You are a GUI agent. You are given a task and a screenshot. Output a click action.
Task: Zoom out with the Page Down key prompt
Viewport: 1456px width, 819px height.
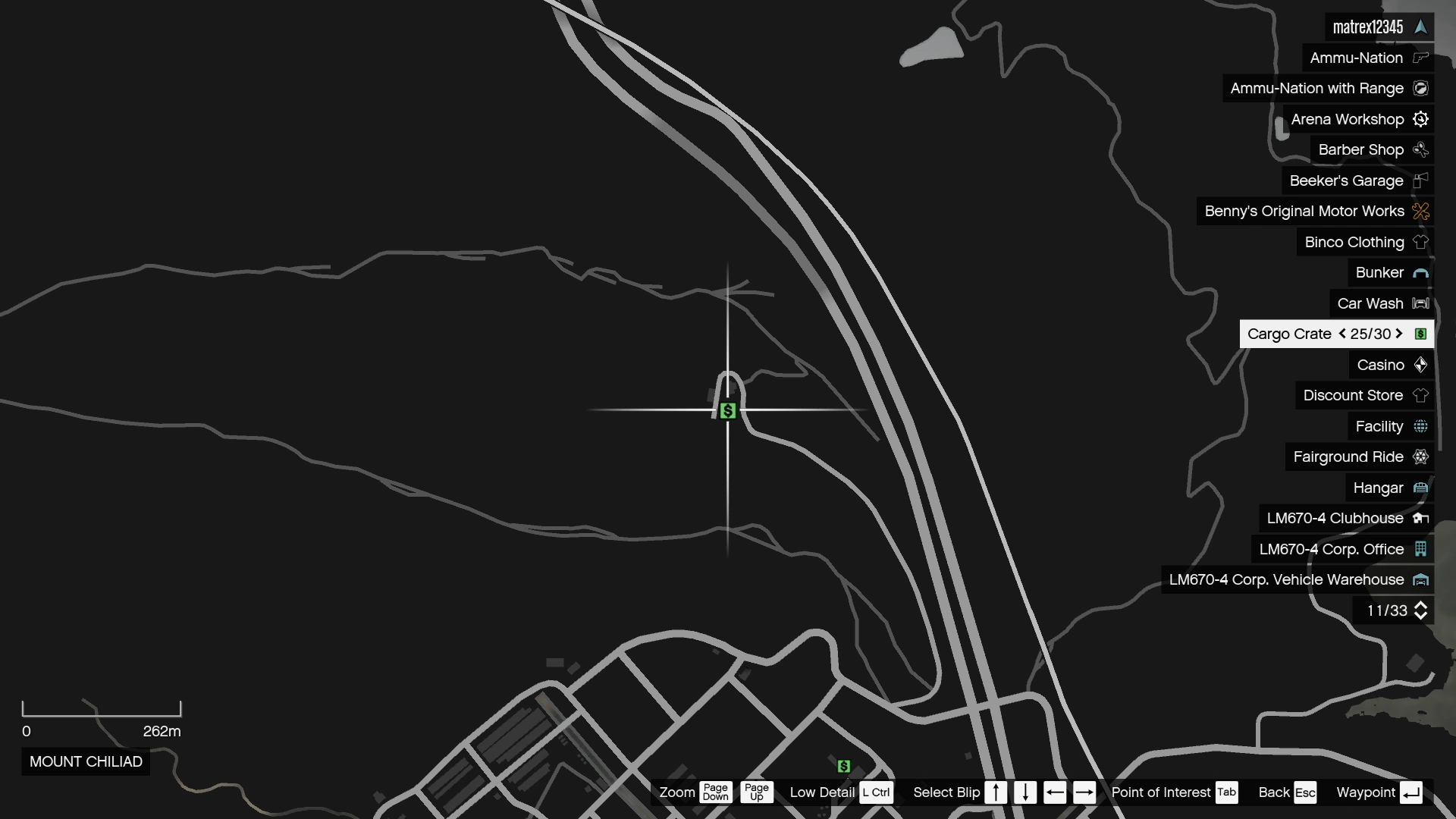click(x=715, y=792)
